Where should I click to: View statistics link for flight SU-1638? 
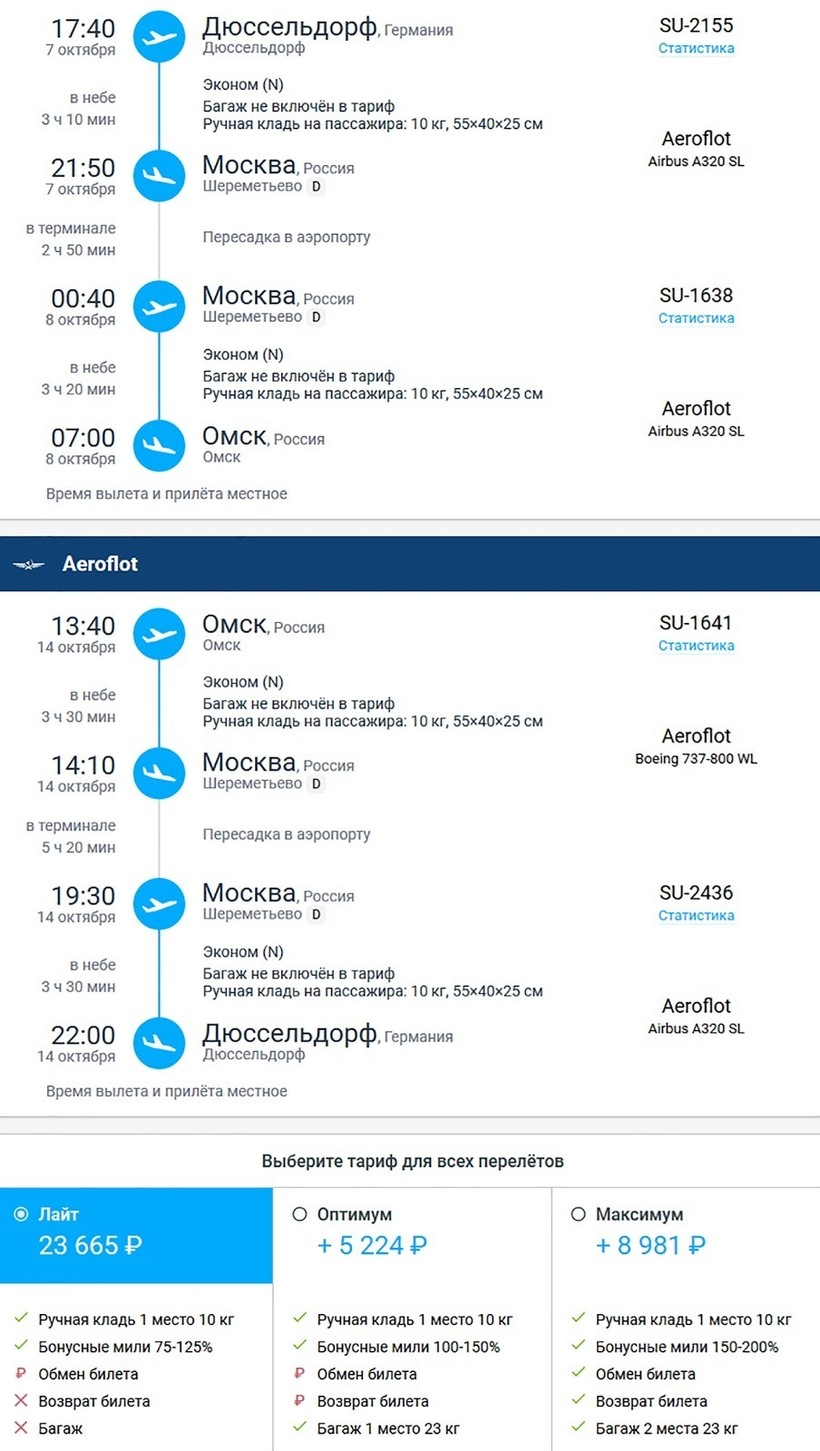tap(696, 318)
